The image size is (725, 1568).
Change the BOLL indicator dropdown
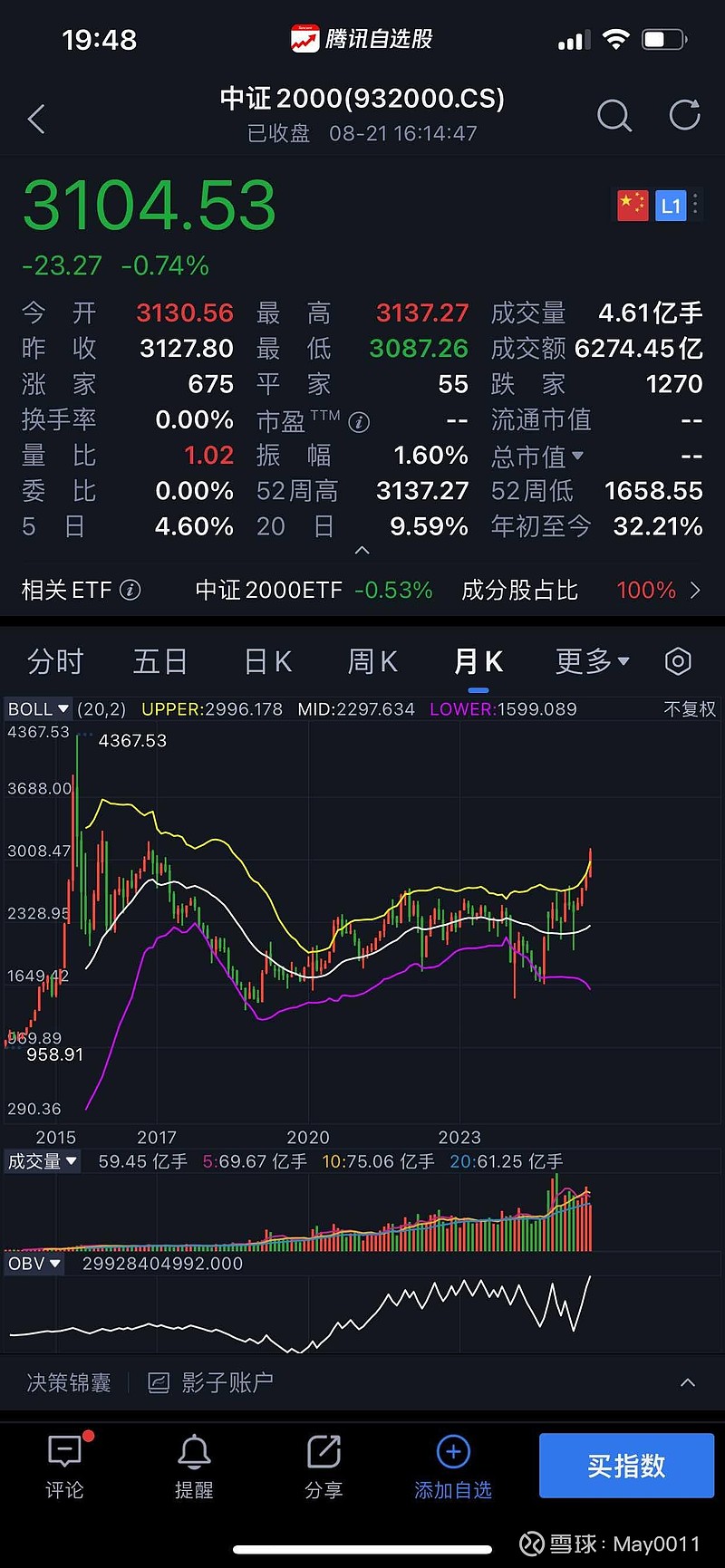pos(38,709)
